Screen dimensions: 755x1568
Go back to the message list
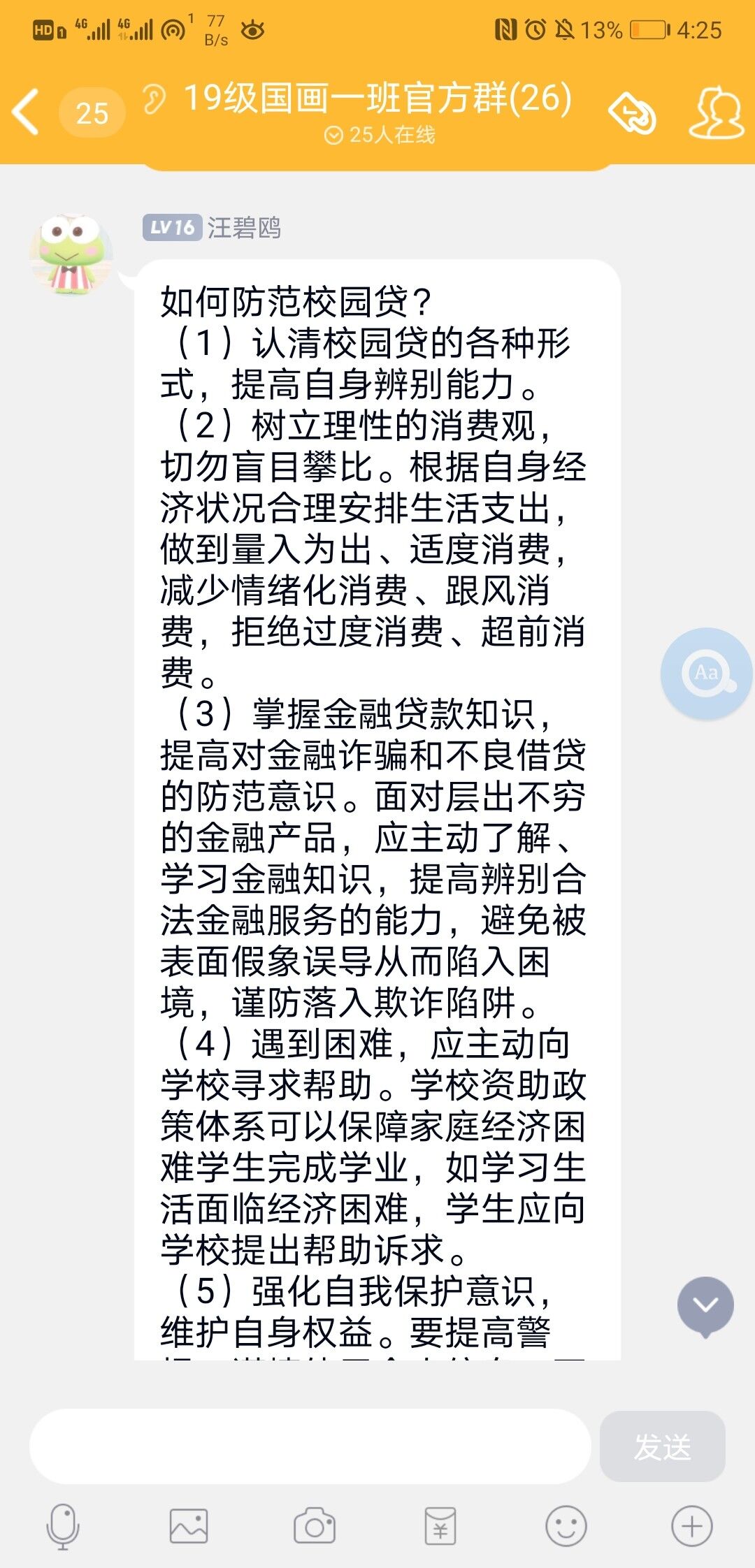click(x=27, y=112)
